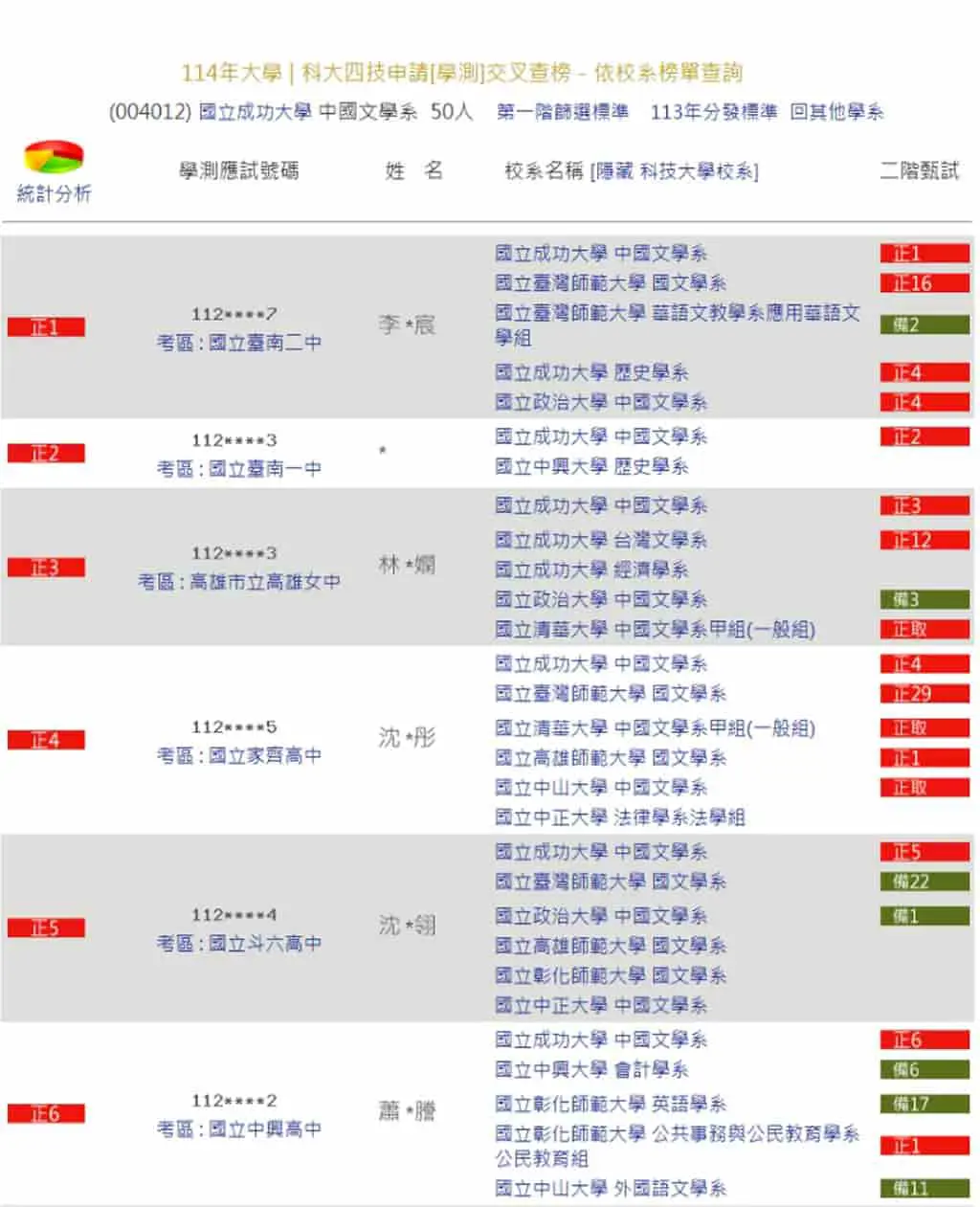View 第一階篩選標準
The height and width of the screenshot is (1207, 980).
tap(563, 112)
